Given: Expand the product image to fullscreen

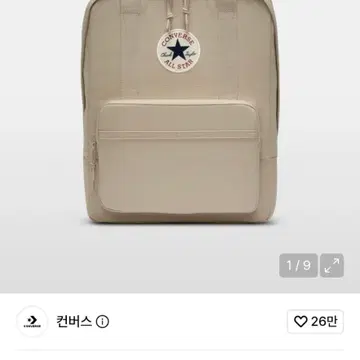Looking at the screenshot, I should 332,265.
